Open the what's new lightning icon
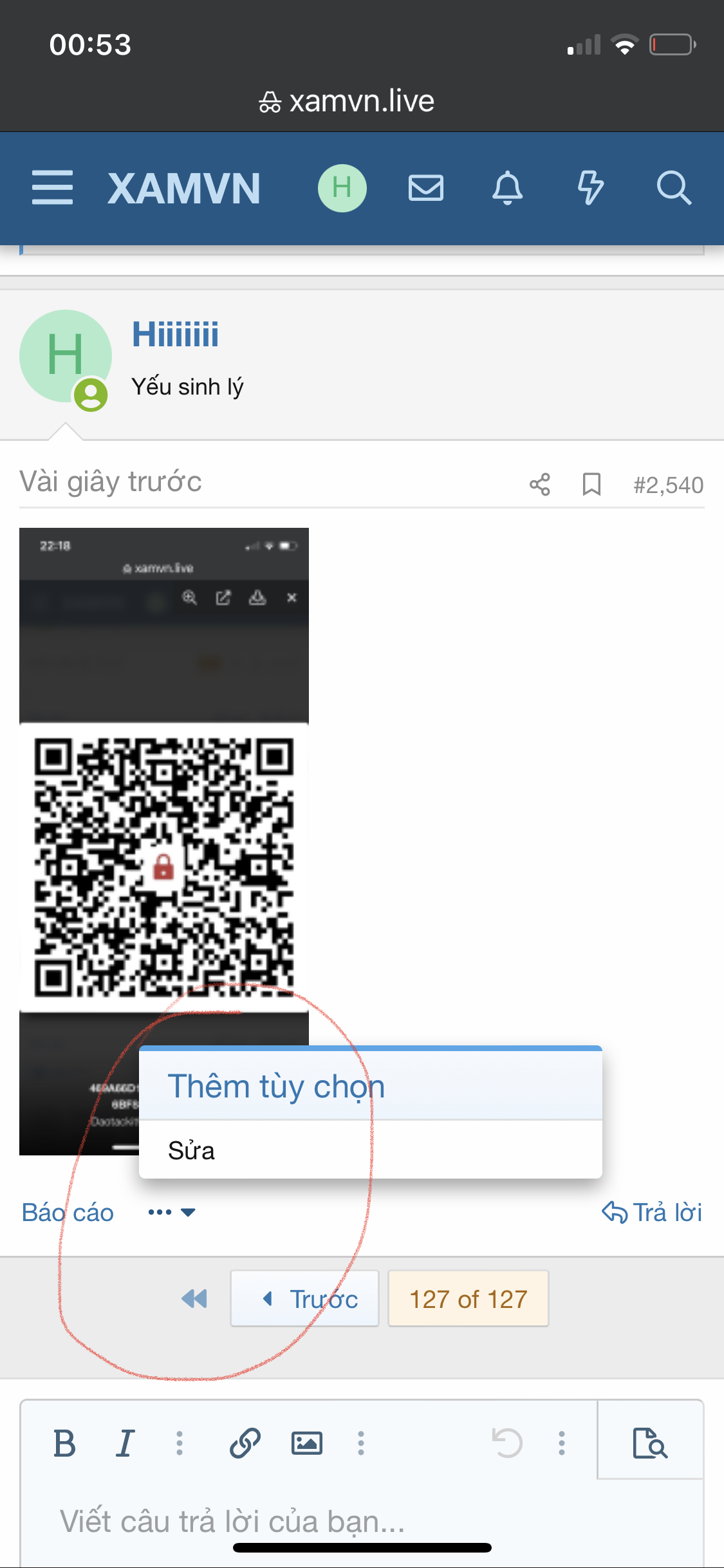 589,188
